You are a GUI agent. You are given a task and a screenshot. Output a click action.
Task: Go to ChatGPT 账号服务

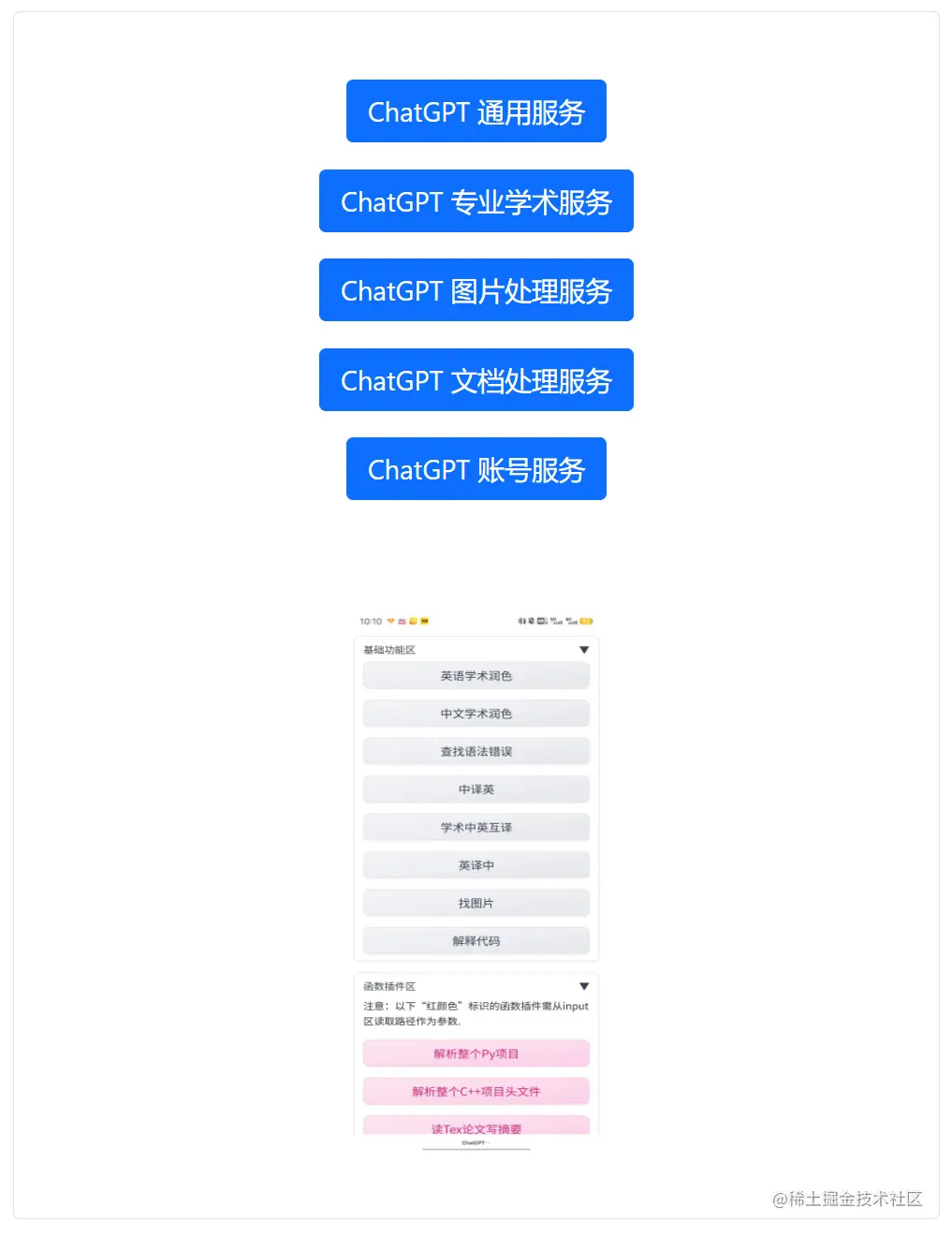click(x=476, y=469)
